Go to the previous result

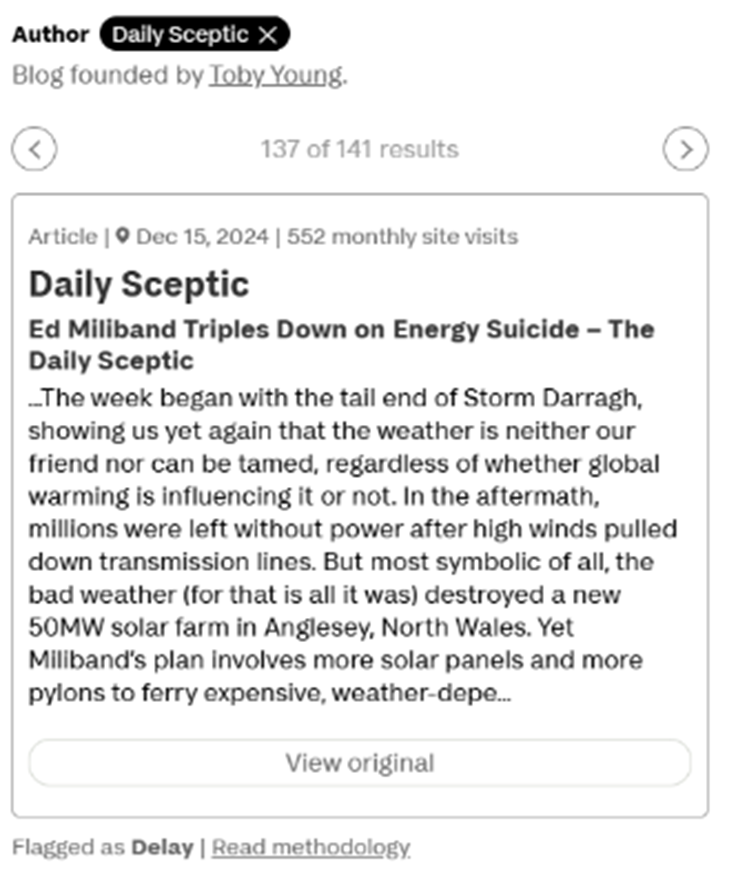(34, 150)
